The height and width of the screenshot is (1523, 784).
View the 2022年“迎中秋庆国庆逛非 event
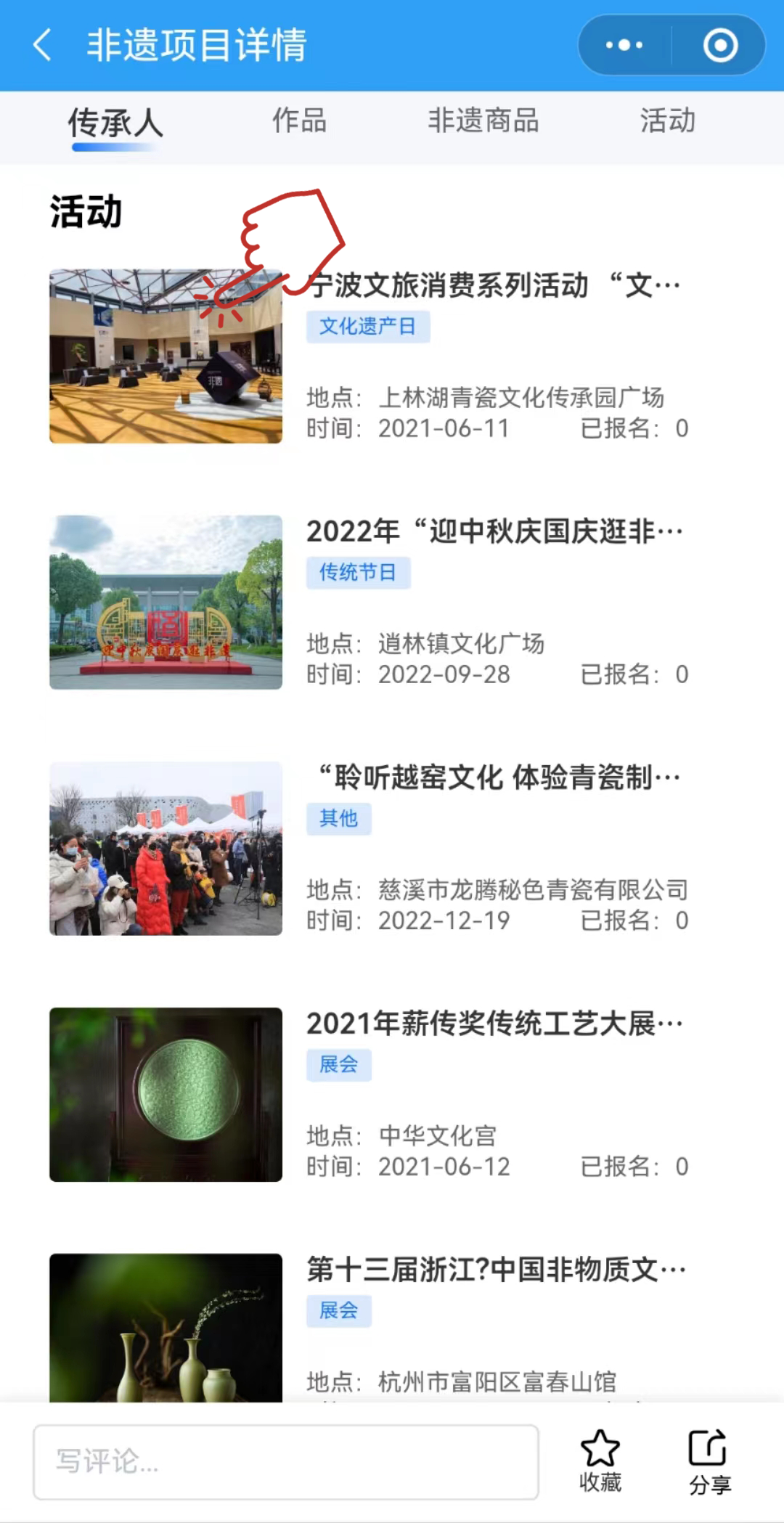(x=494, y=531)
